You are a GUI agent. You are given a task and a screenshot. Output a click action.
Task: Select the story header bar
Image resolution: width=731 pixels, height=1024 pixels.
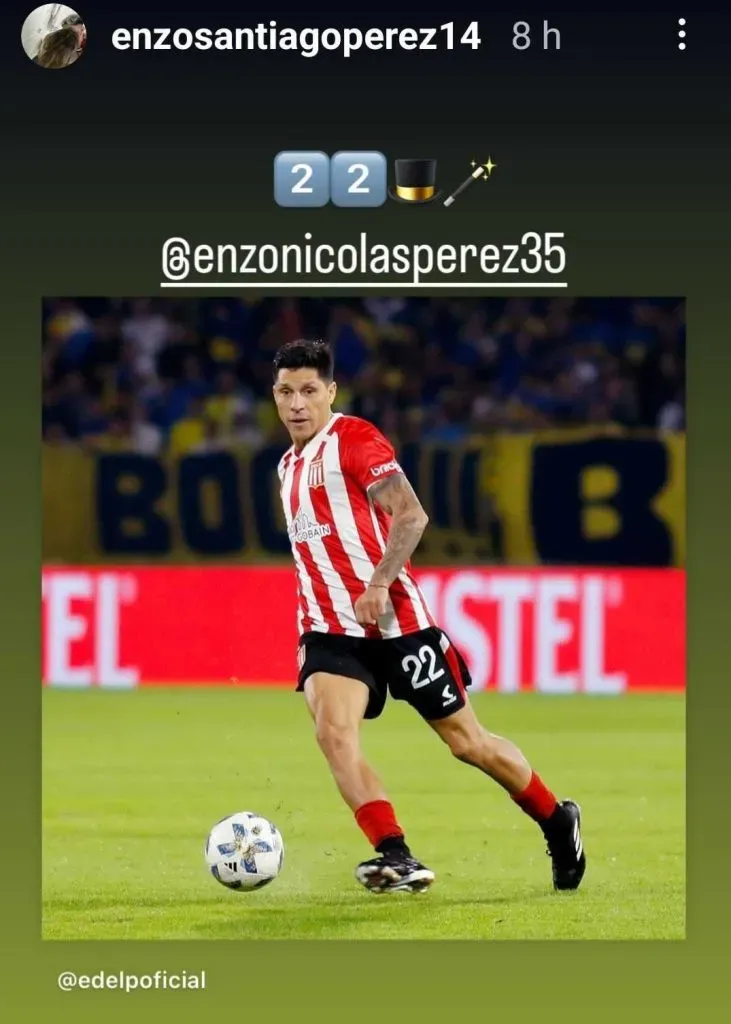tap(365, 34)
